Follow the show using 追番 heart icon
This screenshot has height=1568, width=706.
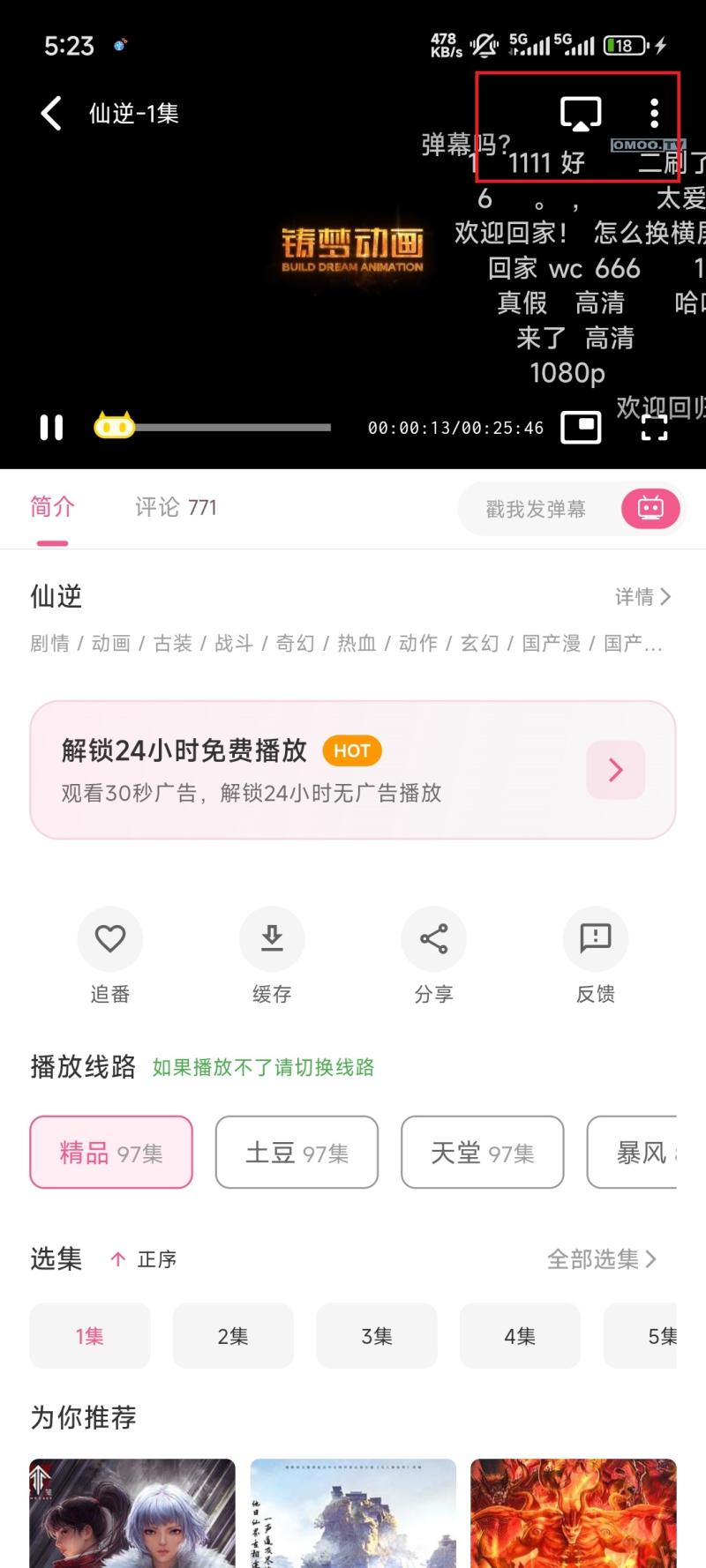click(109, 938)
